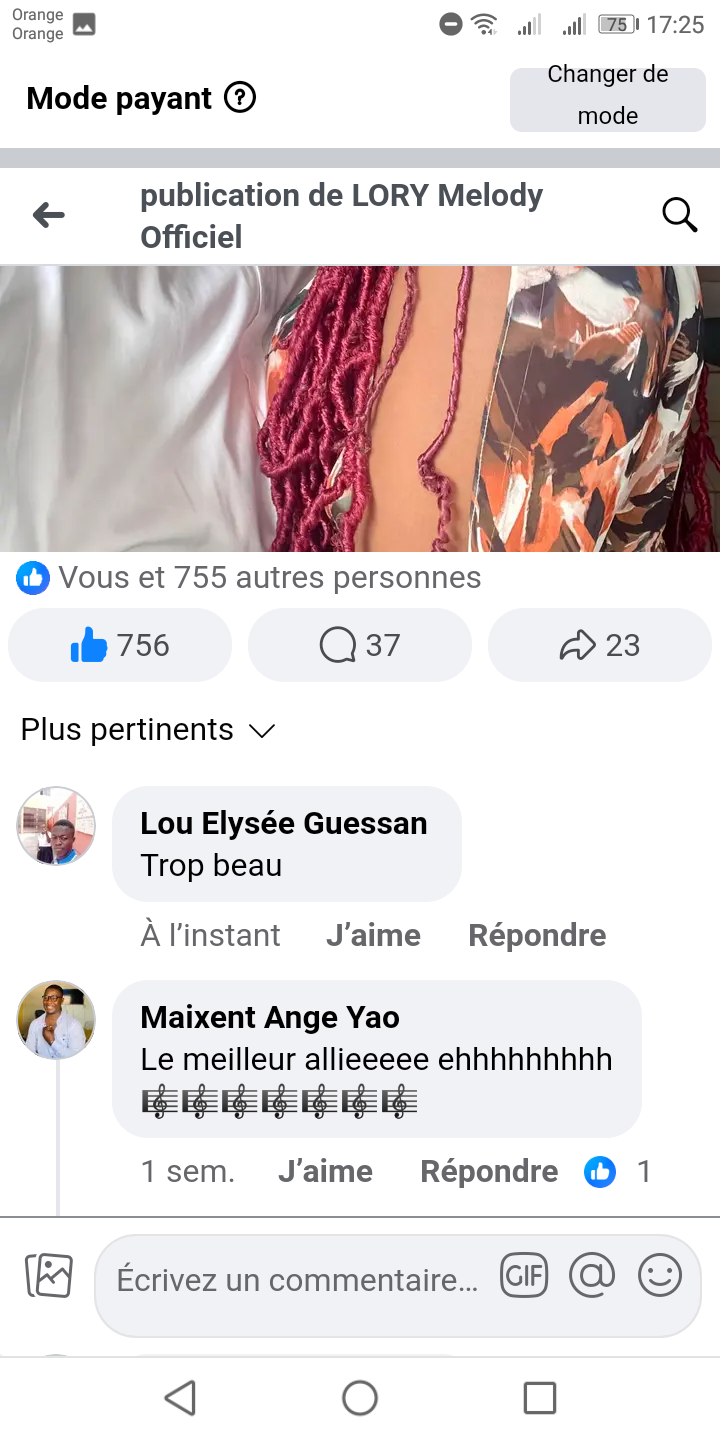Attach a photo to your comment
Screen dimensions: 720x1440
coord(48,1275)
